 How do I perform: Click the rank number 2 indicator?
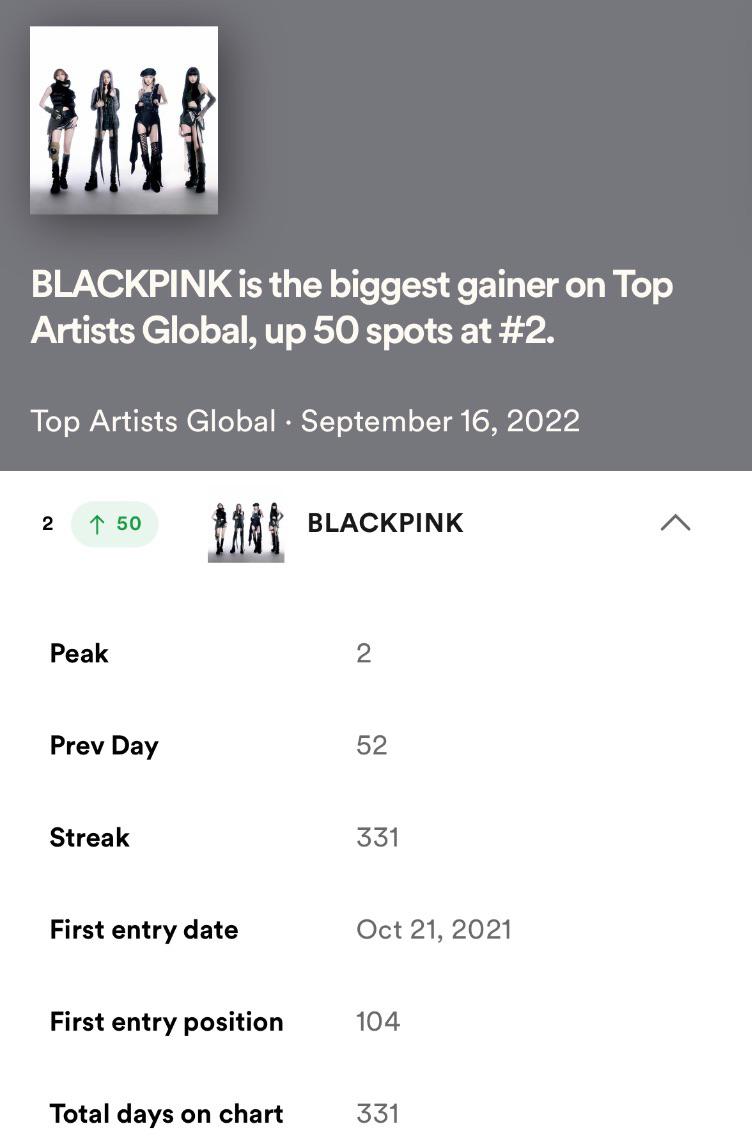click(47, 523)
